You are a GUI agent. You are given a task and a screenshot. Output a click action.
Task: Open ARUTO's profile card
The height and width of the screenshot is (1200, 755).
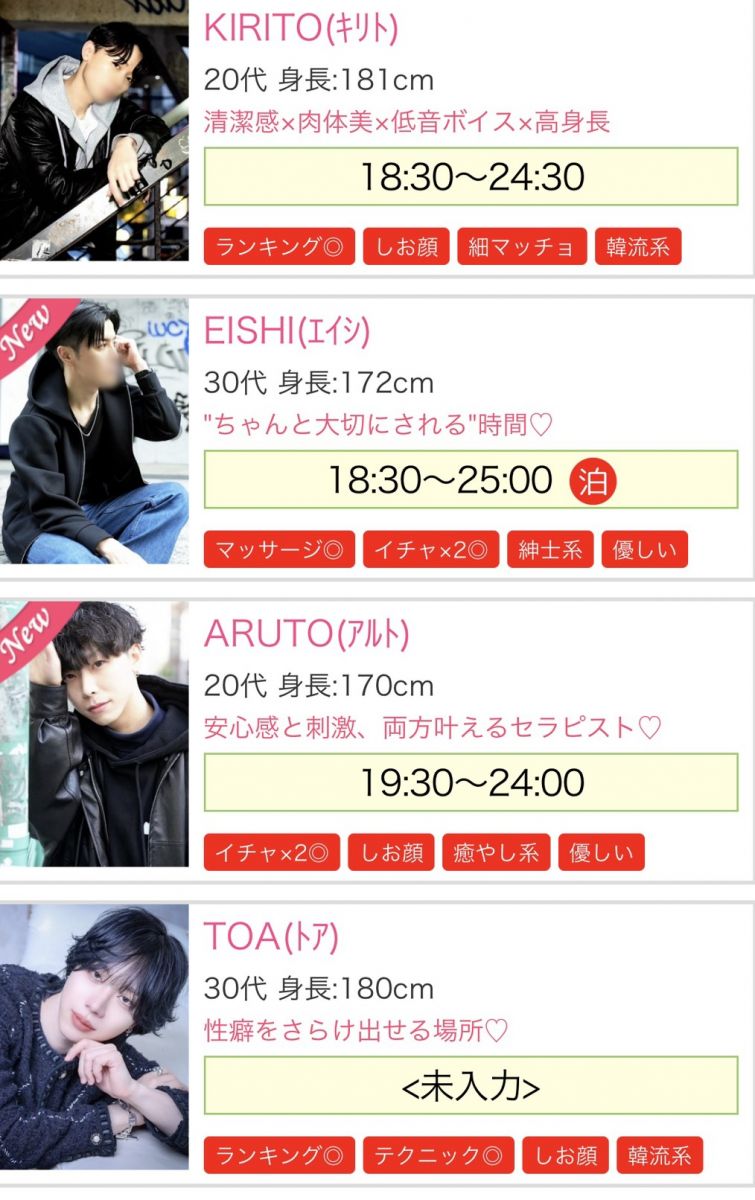pyautogui.click(x=306, y=633)
